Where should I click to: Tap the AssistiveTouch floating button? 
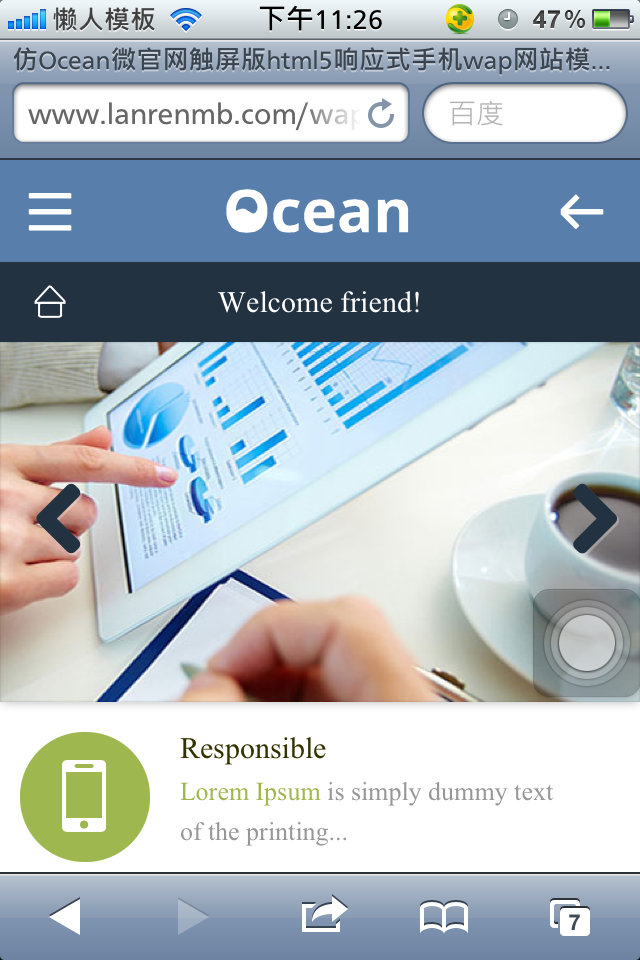pyautogui.click(x=587, y=643)
